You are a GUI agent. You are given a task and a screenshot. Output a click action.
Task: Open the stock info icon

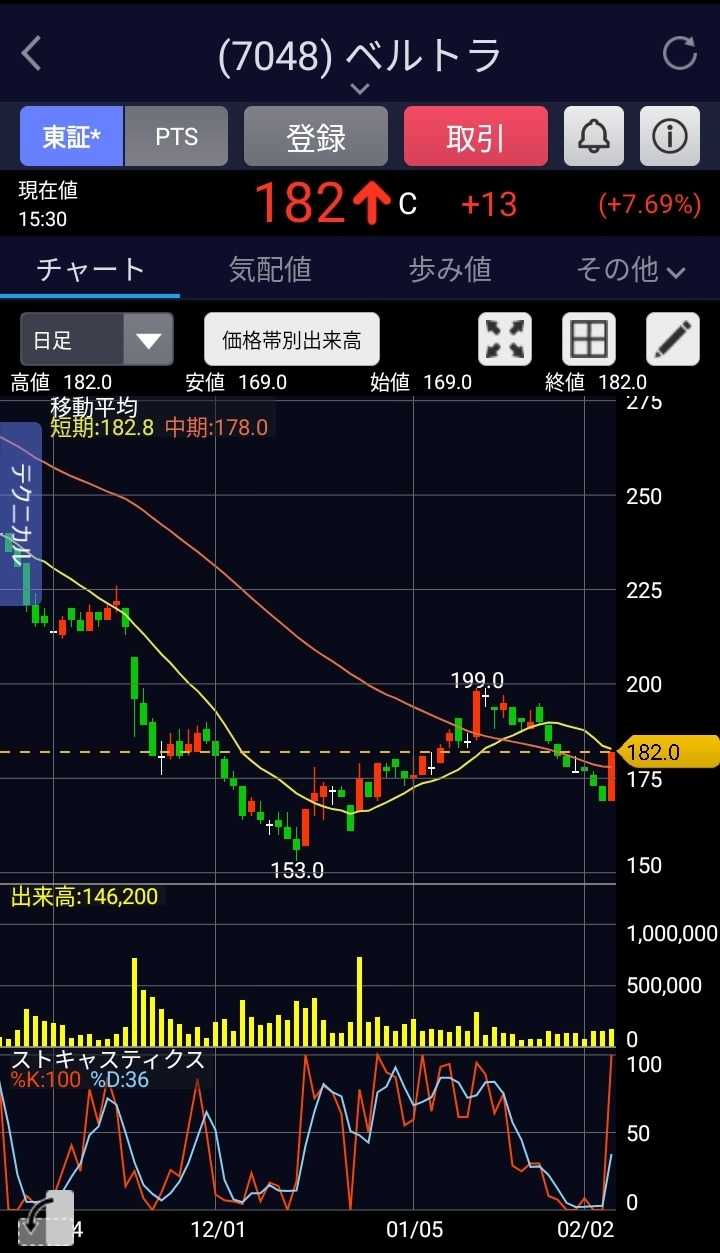click(x=669, y=136)
